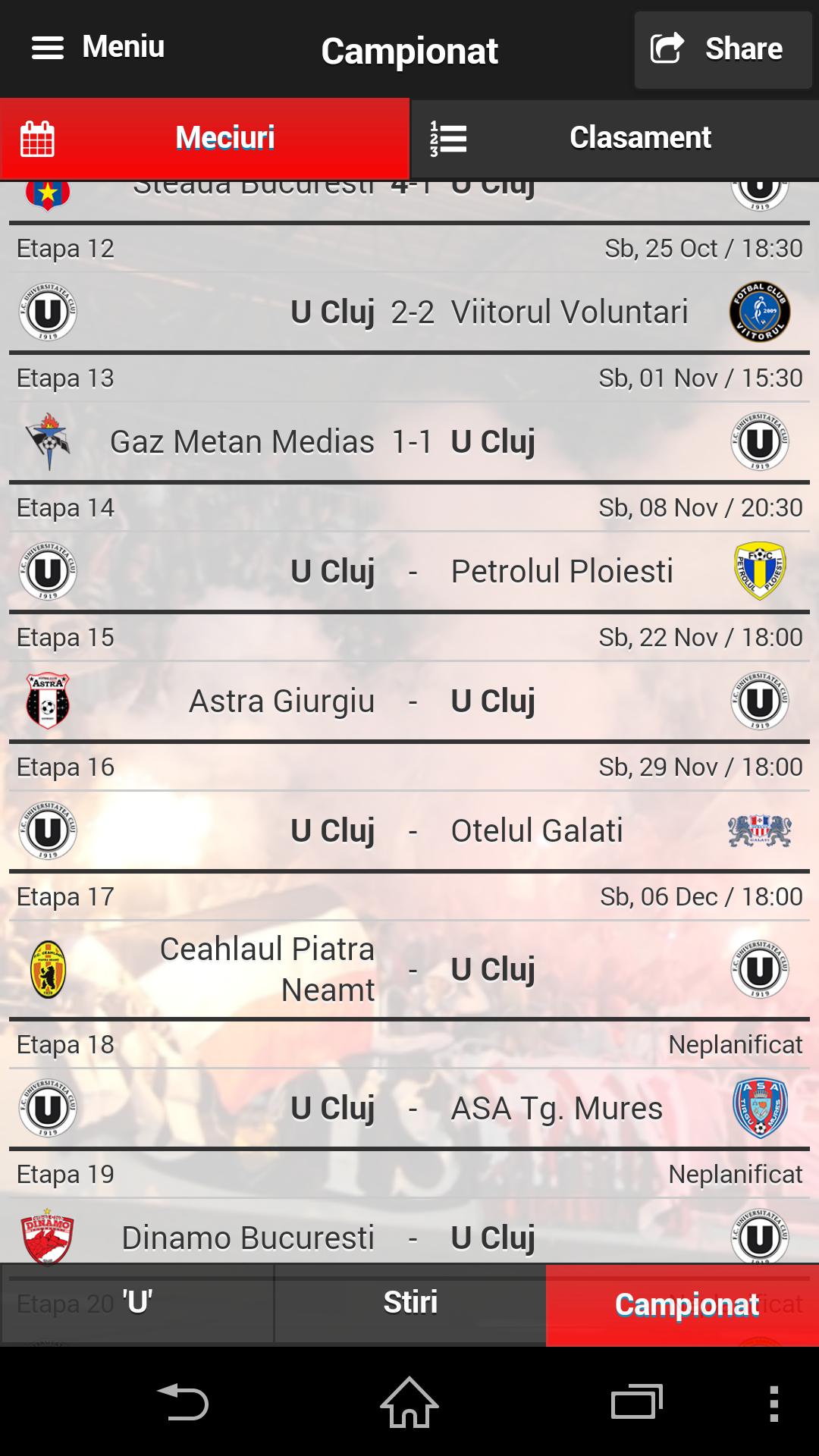Switch to the Stiri bottom tab
Viewport: 819px width, 1456px height.
click(409, 1303)
